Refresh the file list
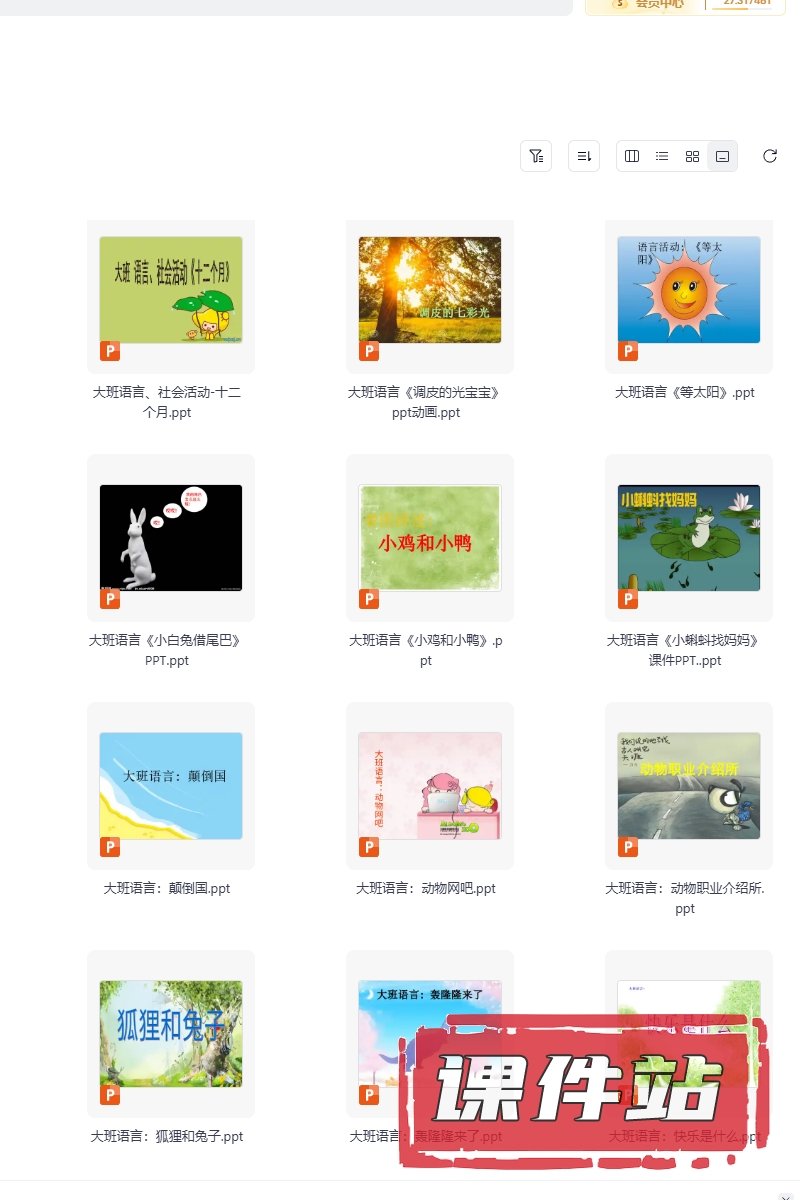The image size is (800, 1200). (x=770, y=156)
